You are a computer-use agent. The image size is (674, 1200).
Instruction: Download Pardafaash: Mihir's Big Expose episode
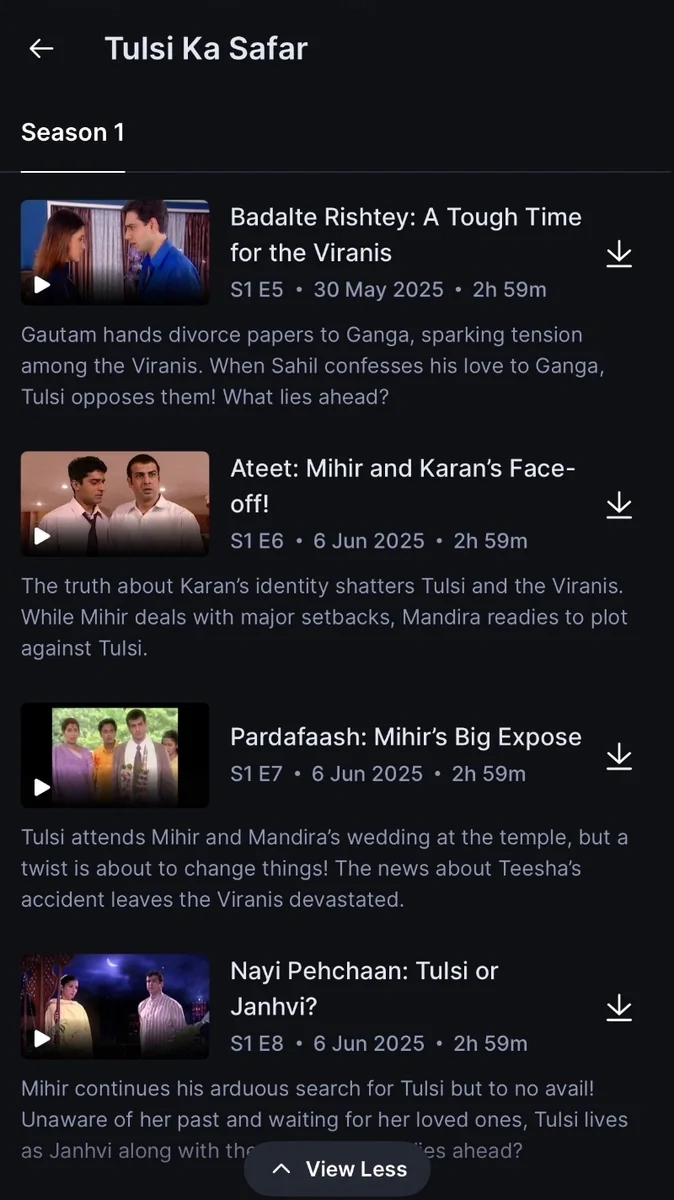pyautogui.click(x=619, y=756)
